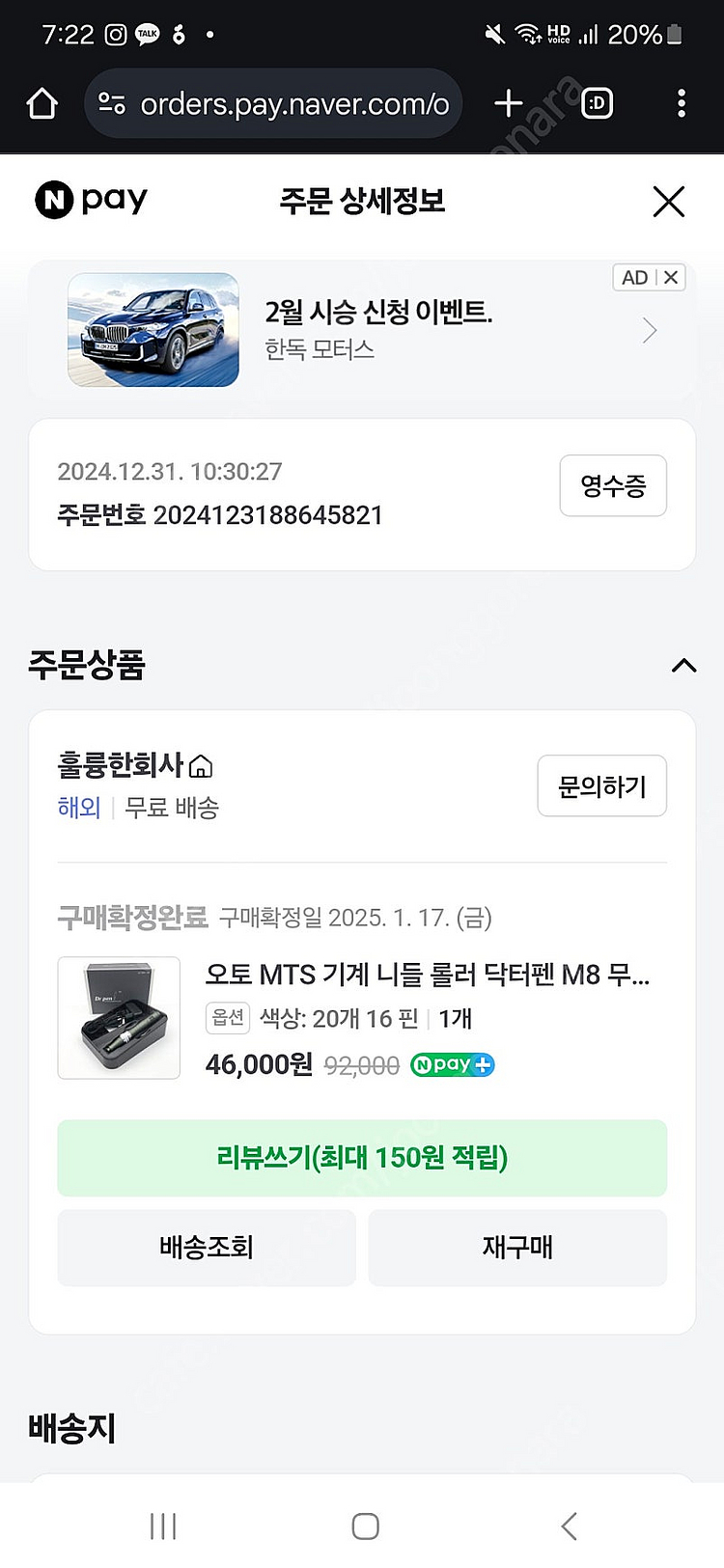This screenshot has height=1568, width=724.
Task: Tap the Npay+ badge beside the price
Action: pos(452,1064)
